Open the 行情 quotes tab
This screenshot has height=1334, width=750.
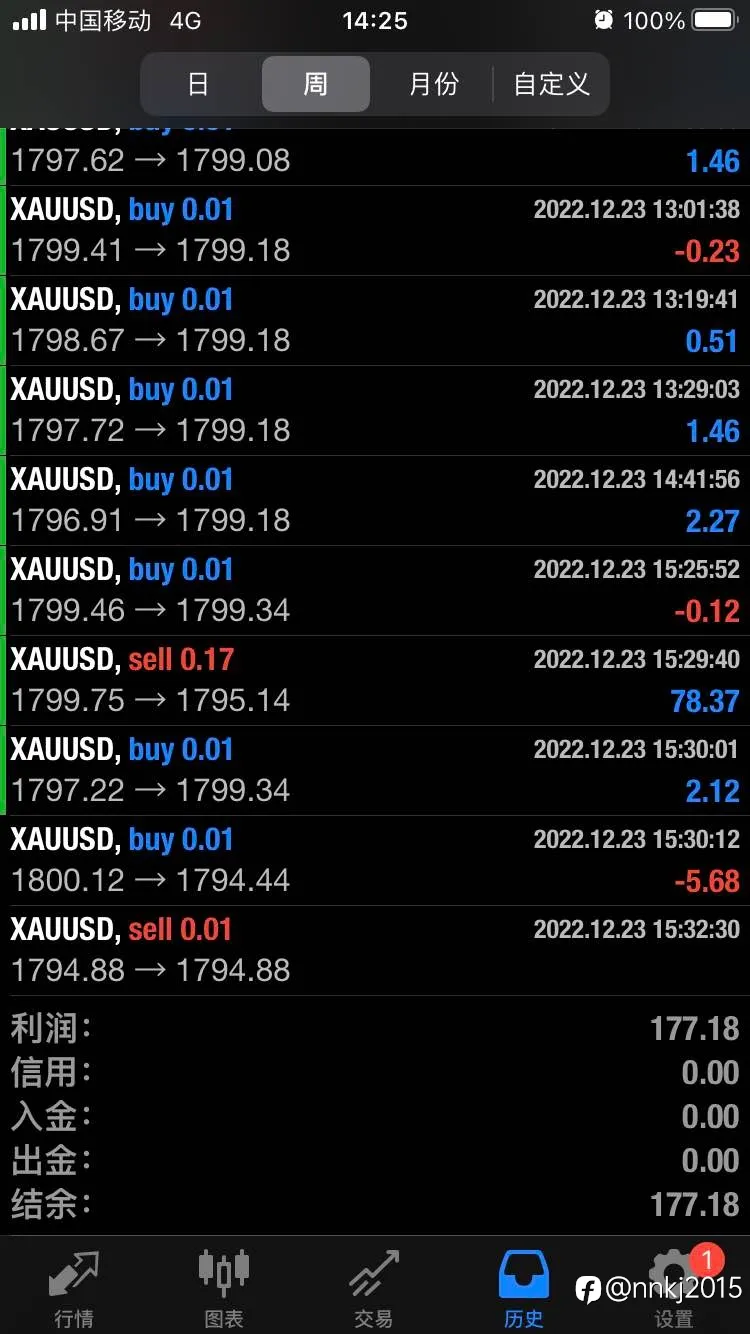click(74, 1287)
